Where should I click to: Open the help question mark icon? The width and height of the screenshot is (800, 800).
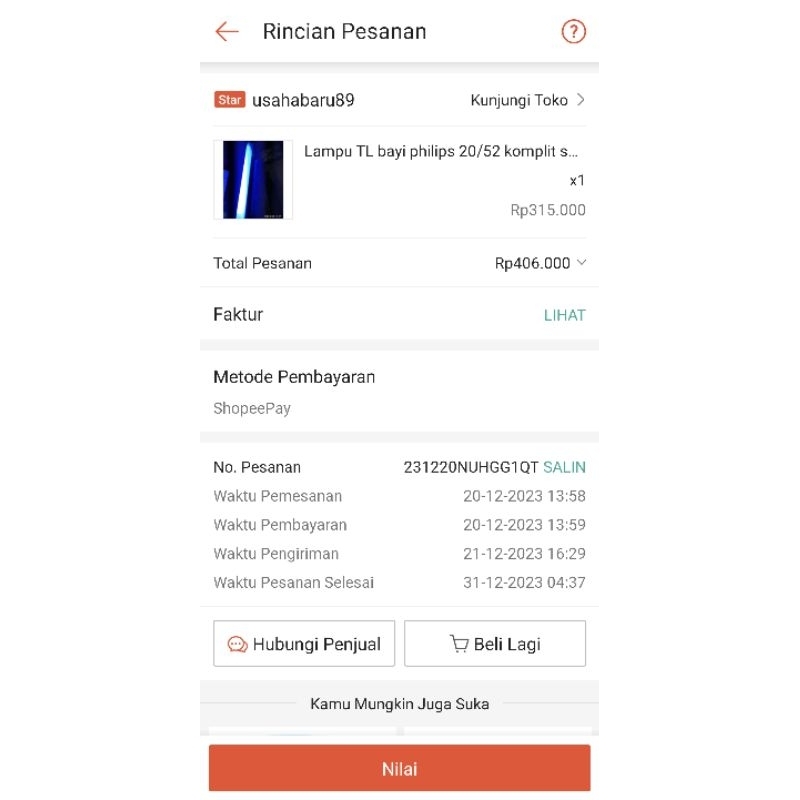(x=573, y=31)
